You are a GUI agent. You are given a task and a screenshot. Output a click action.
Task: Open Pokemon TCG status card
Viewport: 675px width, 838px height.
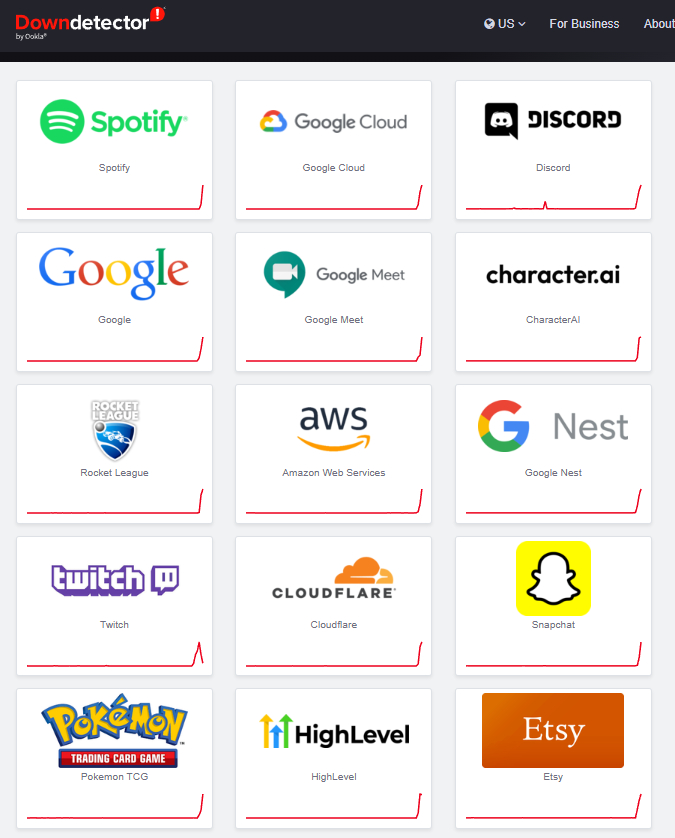tap(115, 757)
